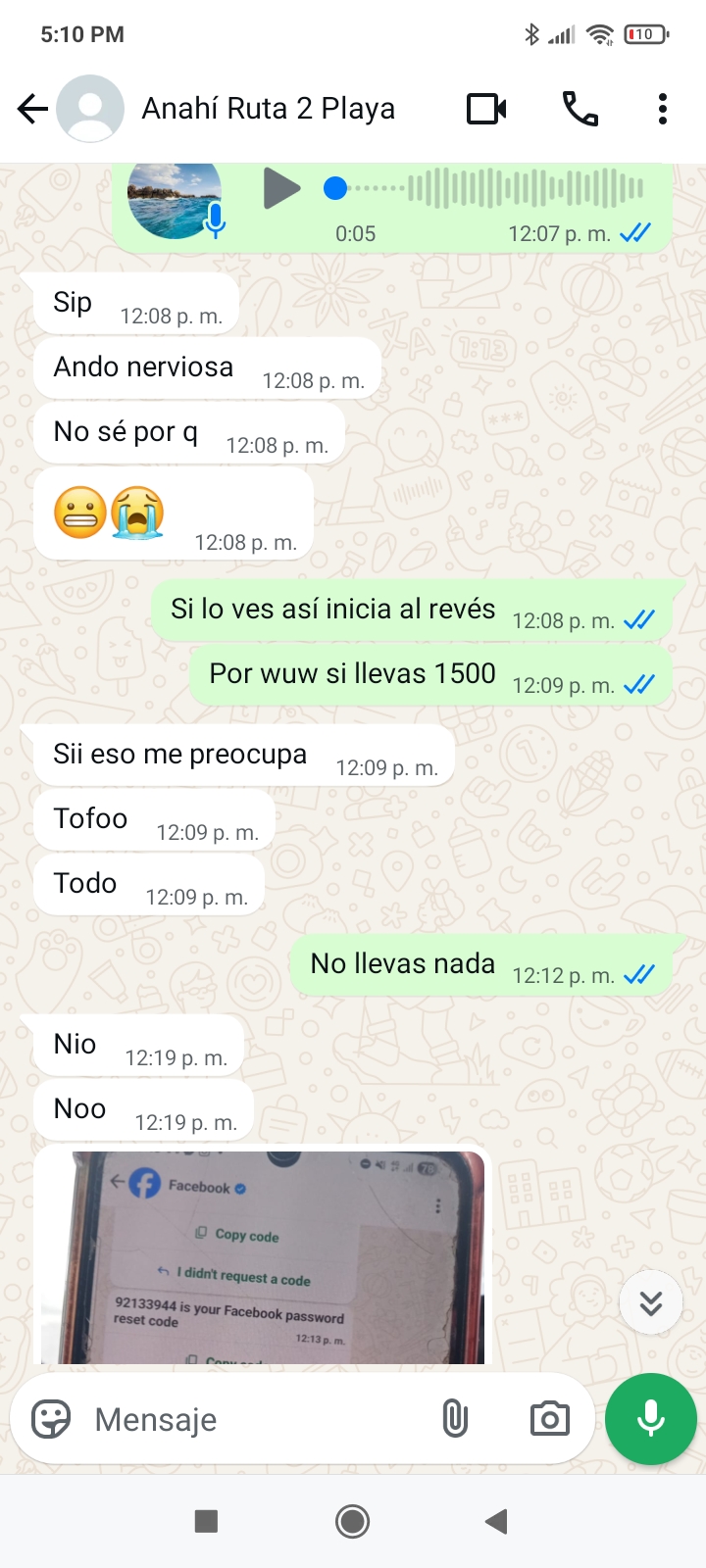
Task: Start a video call with Anahí
Action: pyautogui.click(x=486, y=109)
